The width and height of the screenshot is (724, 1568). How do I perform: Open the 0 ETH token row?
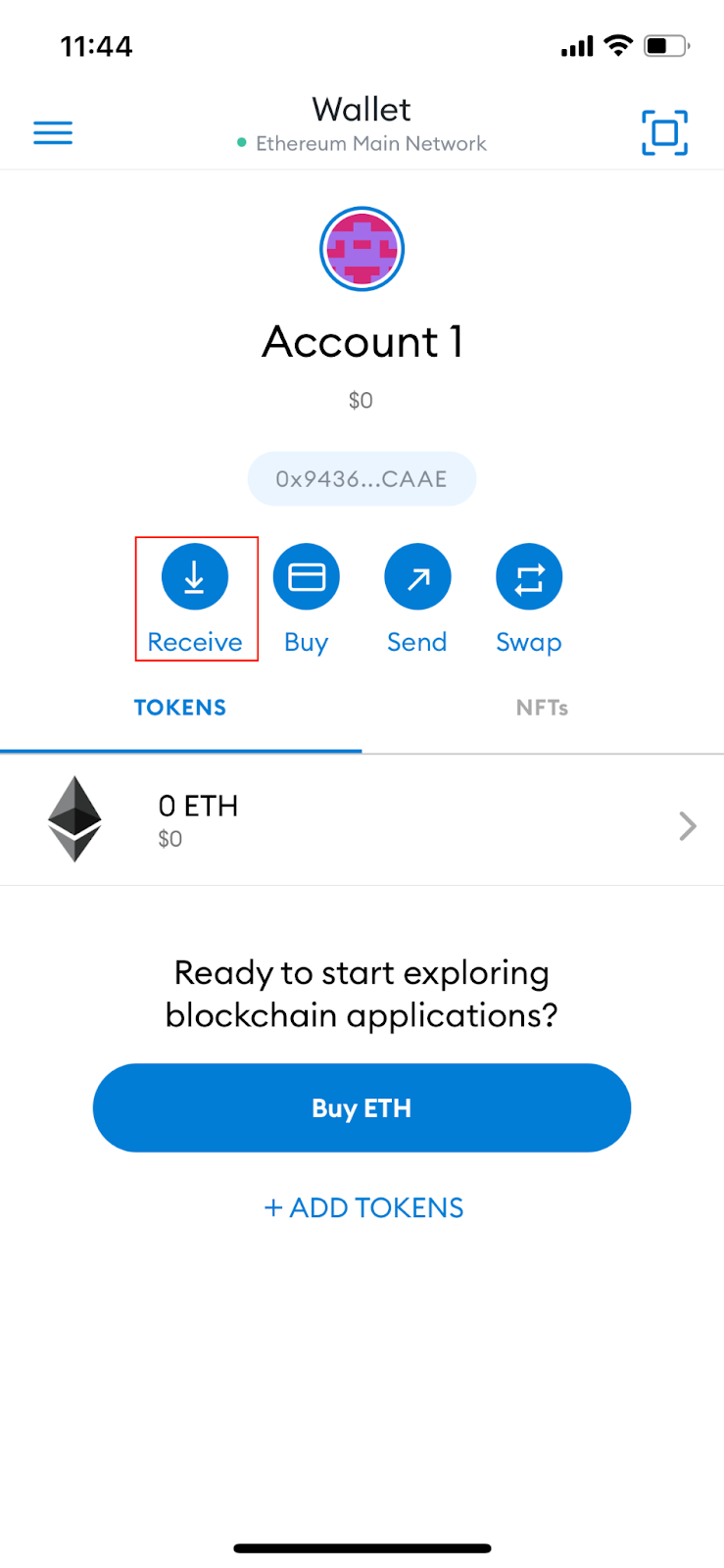point(362,820)
